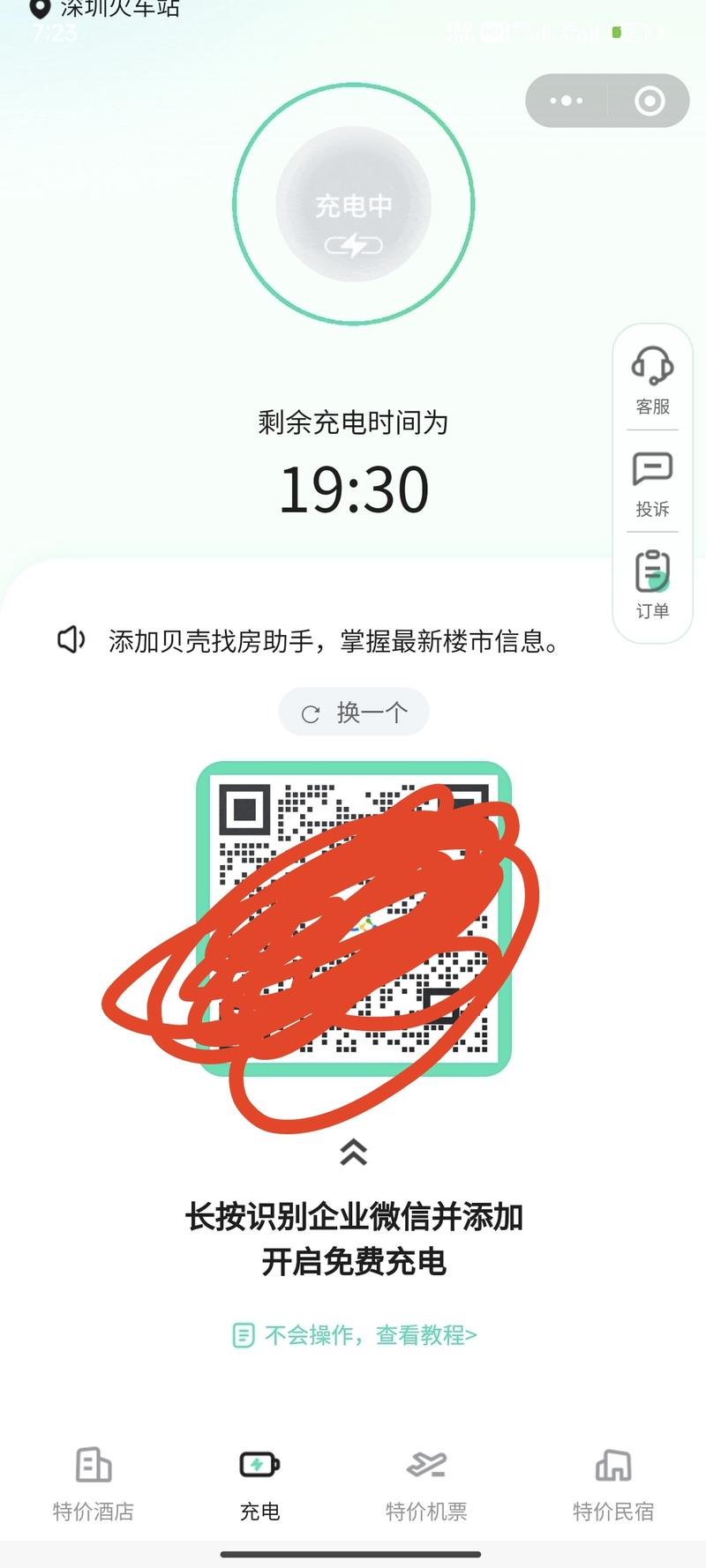Viewport: 706px width, 1568px height.
Task: View my orders (订单)
Action: coord(652,585)
